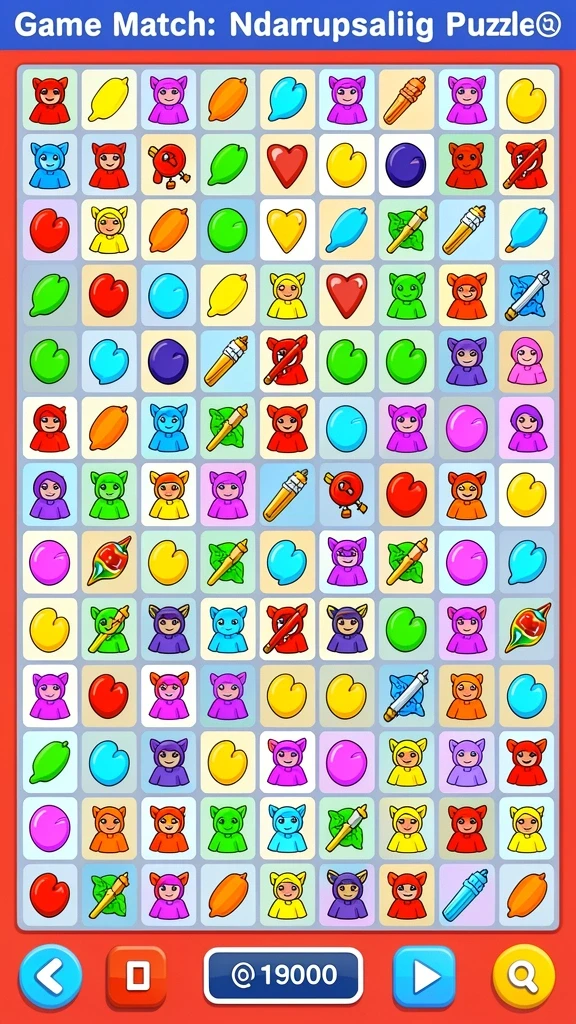Open the yellow magnifier search button
This screenshot has height=1024, width=576.
point(524,977)
